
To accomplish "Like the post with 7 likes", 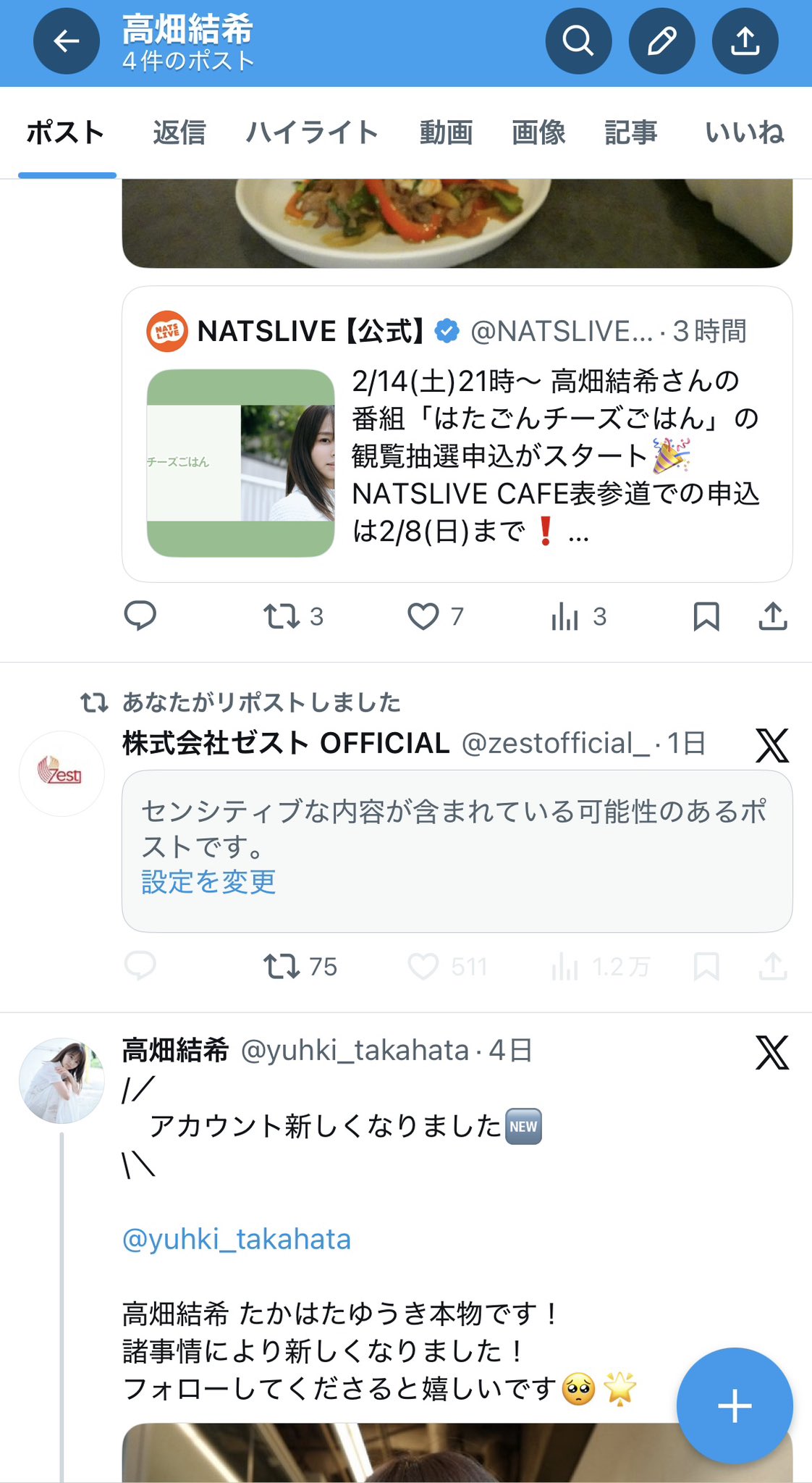I will click(x=423, y=616).
